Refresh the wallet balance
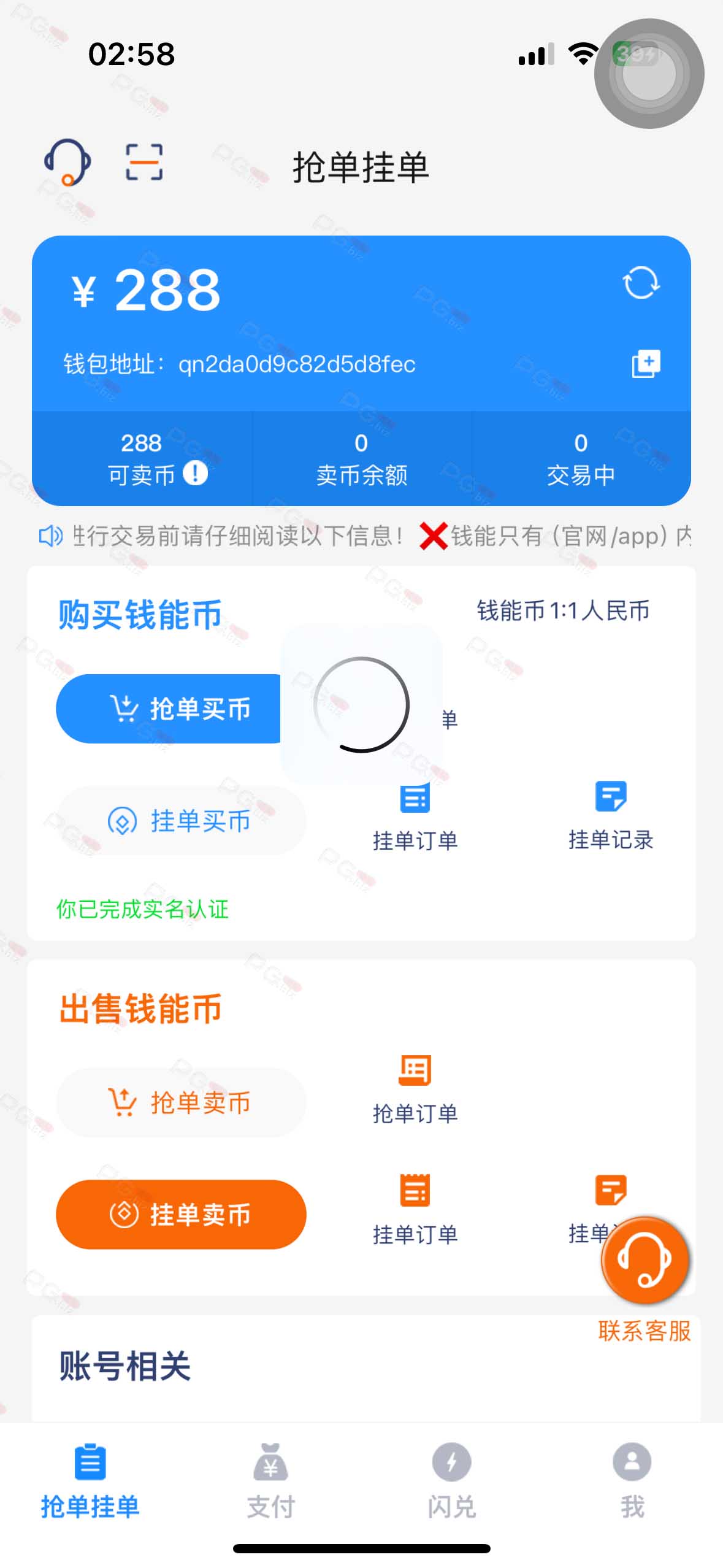723x1568 pixels. [x=641, y=283]
